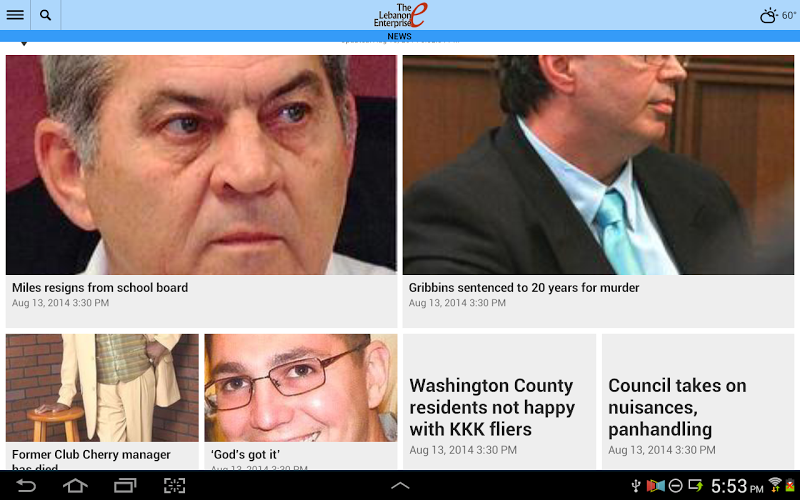Show recent apps

tap(125, 486)
